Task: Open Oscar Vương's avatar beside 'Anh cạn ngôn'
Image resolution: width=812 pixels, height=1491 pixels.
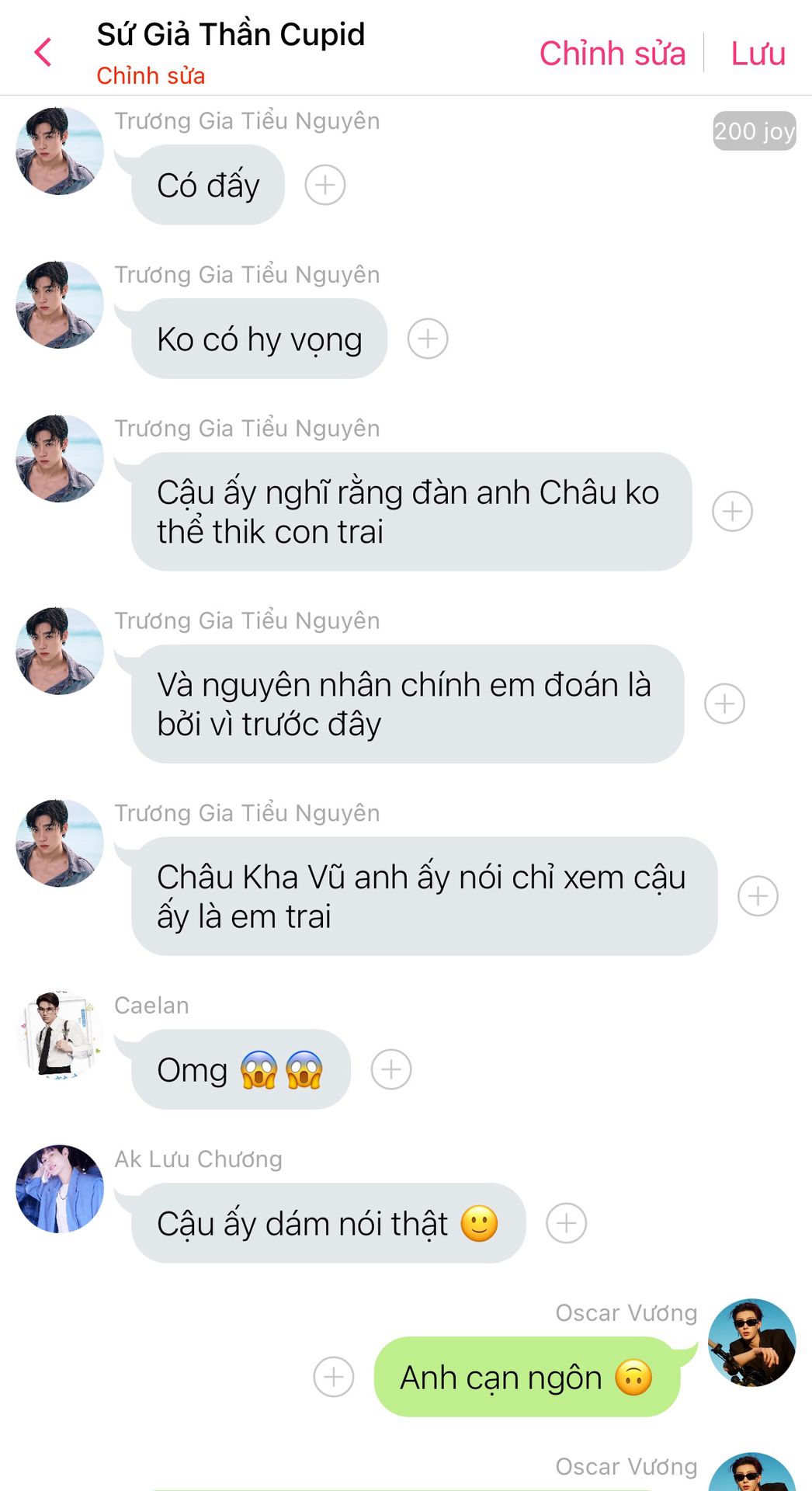Action: pos(751,1342)
